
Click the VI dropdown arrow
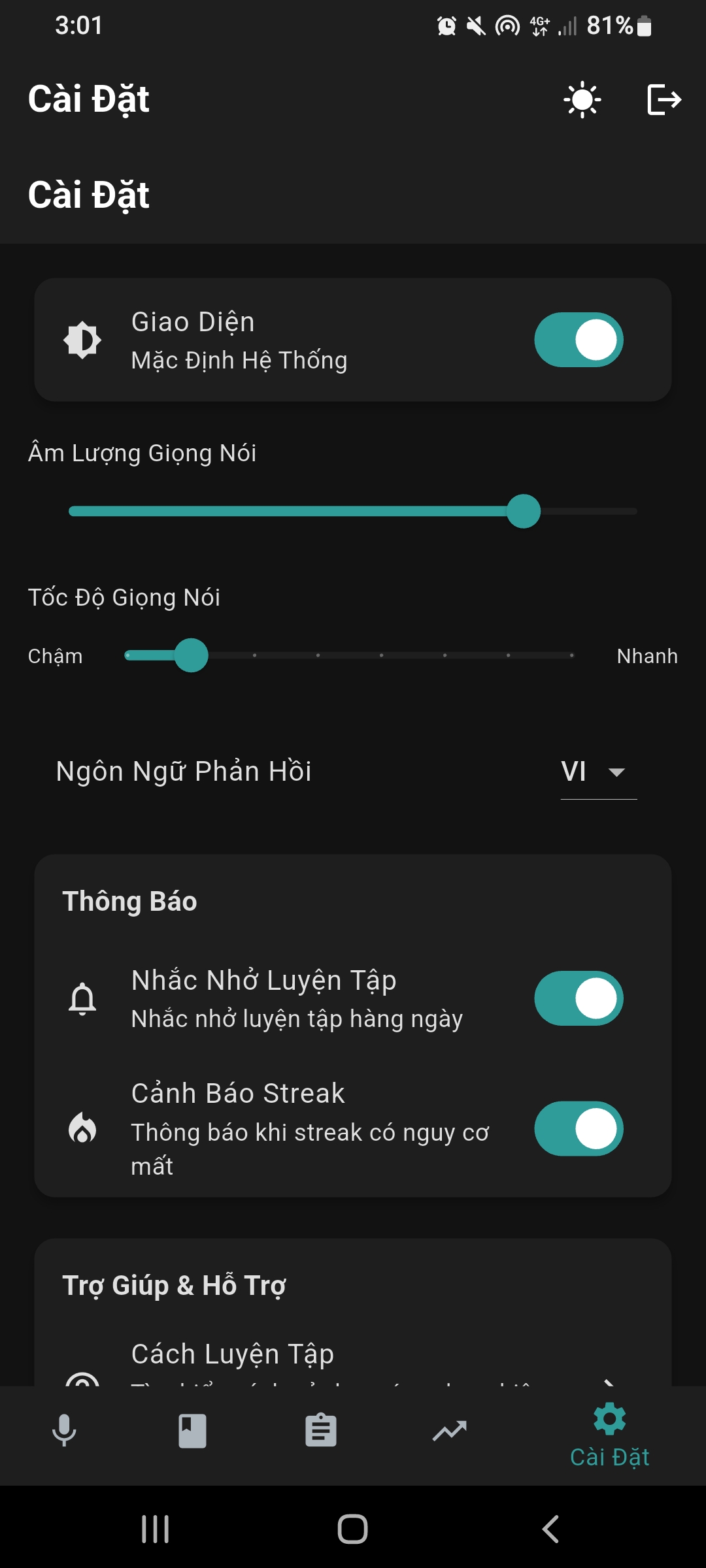pos(618,774)
